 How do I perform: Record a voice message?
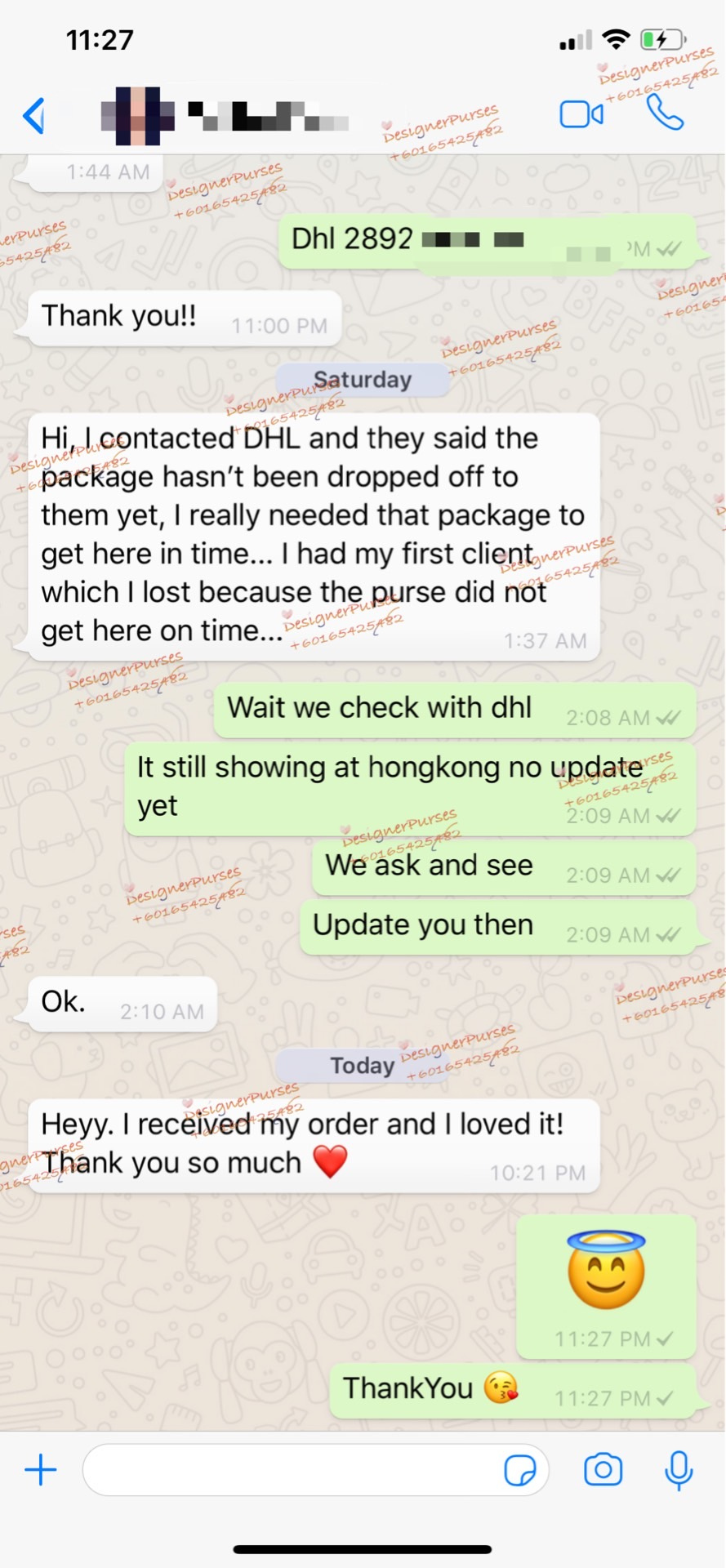click(679, 1471)
